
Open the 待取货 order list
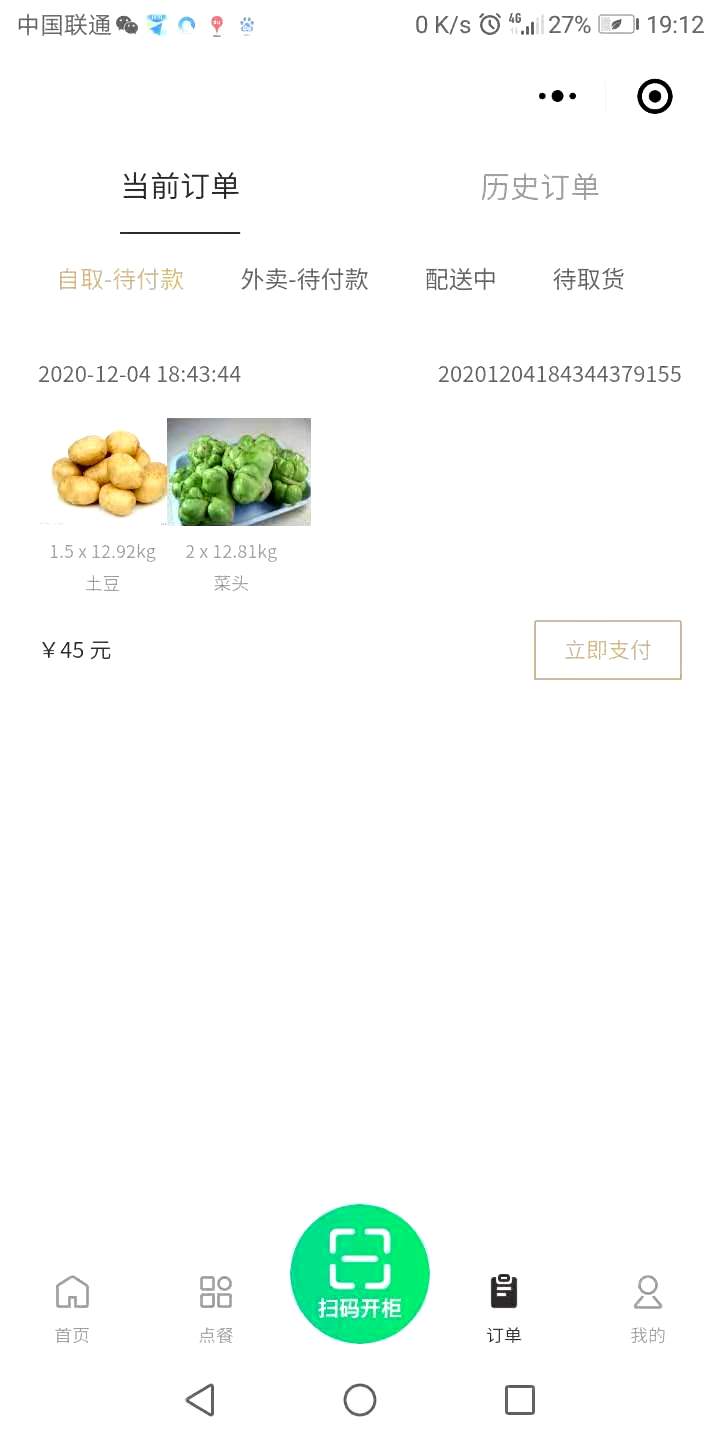589,279
